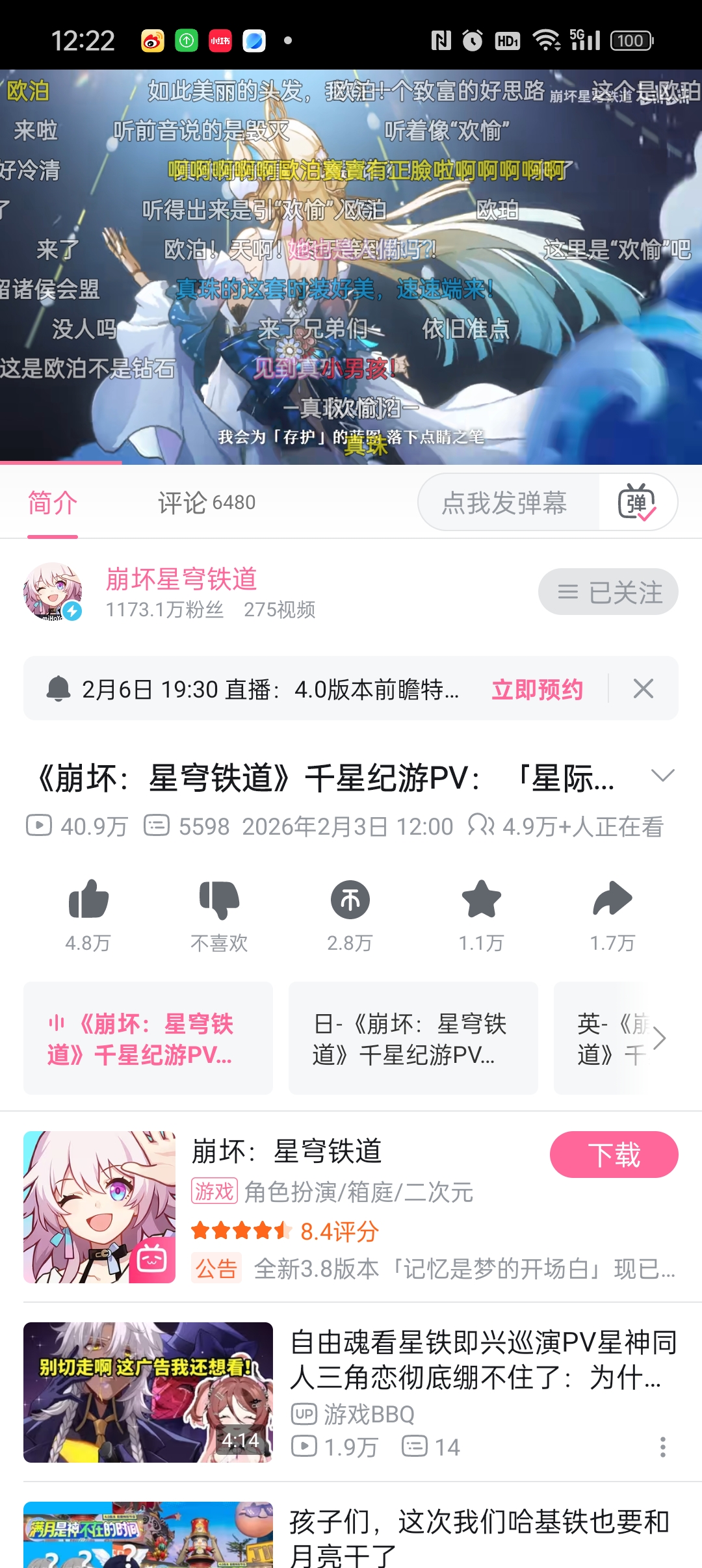The height and width of the screenshot is (1568, 702).
Task: Tap 立即预约 to reserve the livestream
Action: coord(537,689)
